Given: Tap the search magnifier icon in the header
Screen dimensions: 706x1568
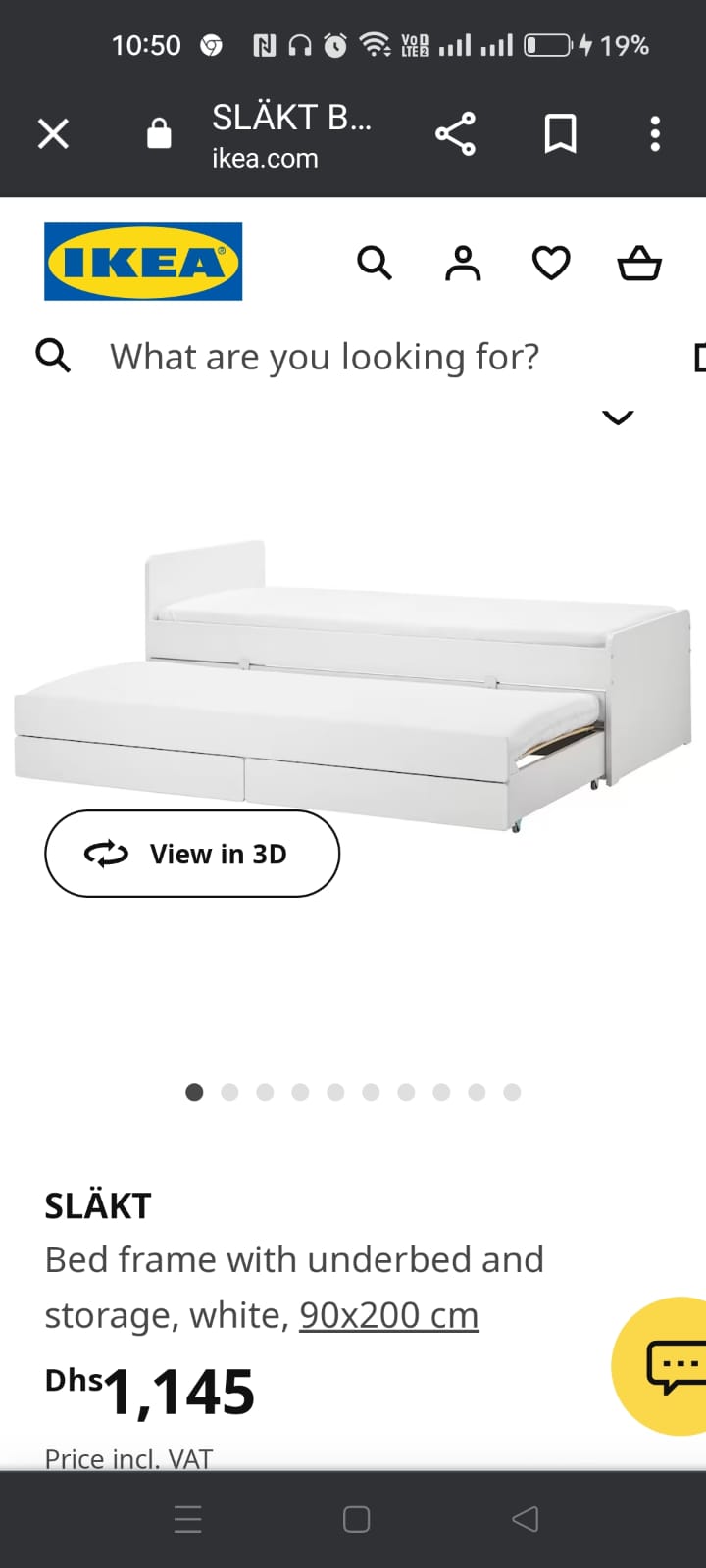Looking at the screenshot, I should pos(375,263).
